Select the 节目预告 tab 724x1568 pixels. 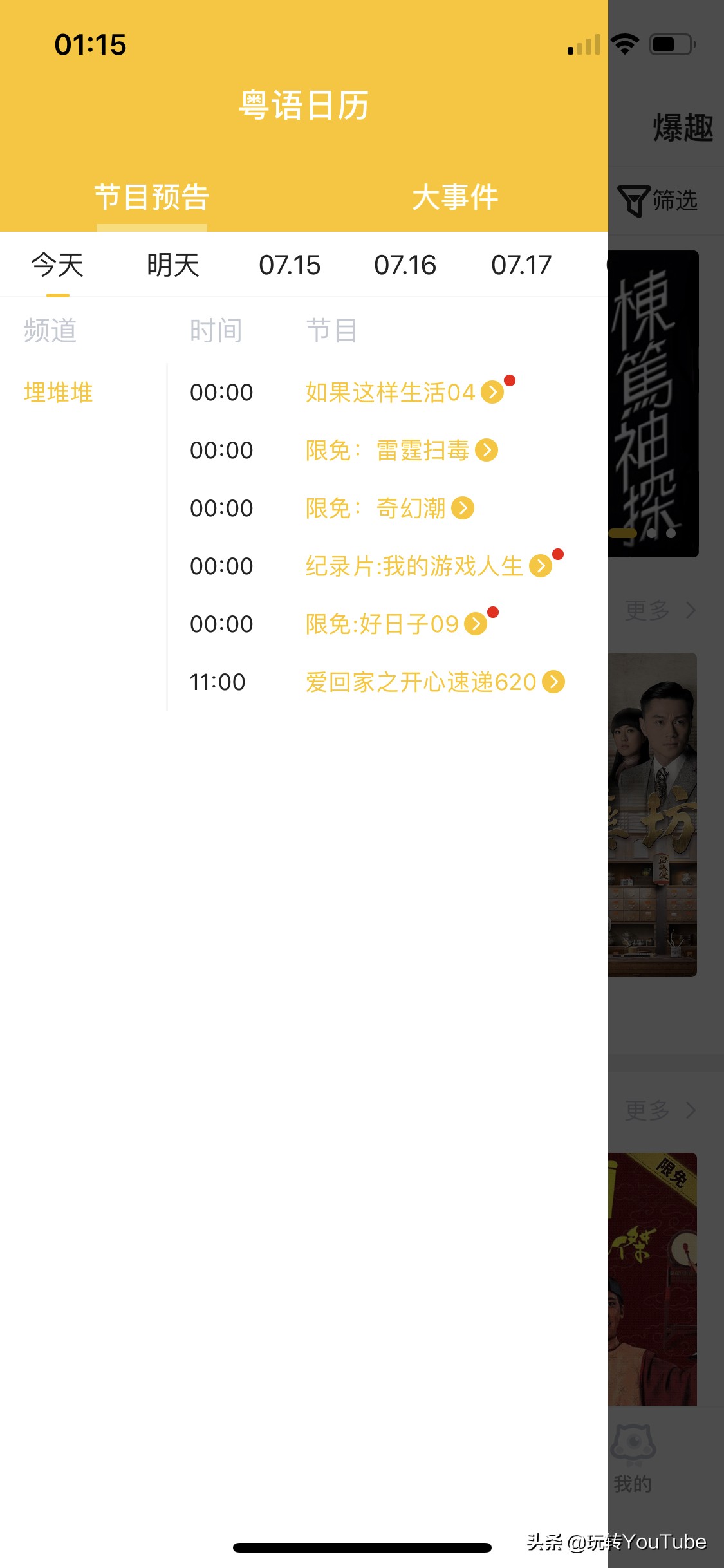(152, 197)
